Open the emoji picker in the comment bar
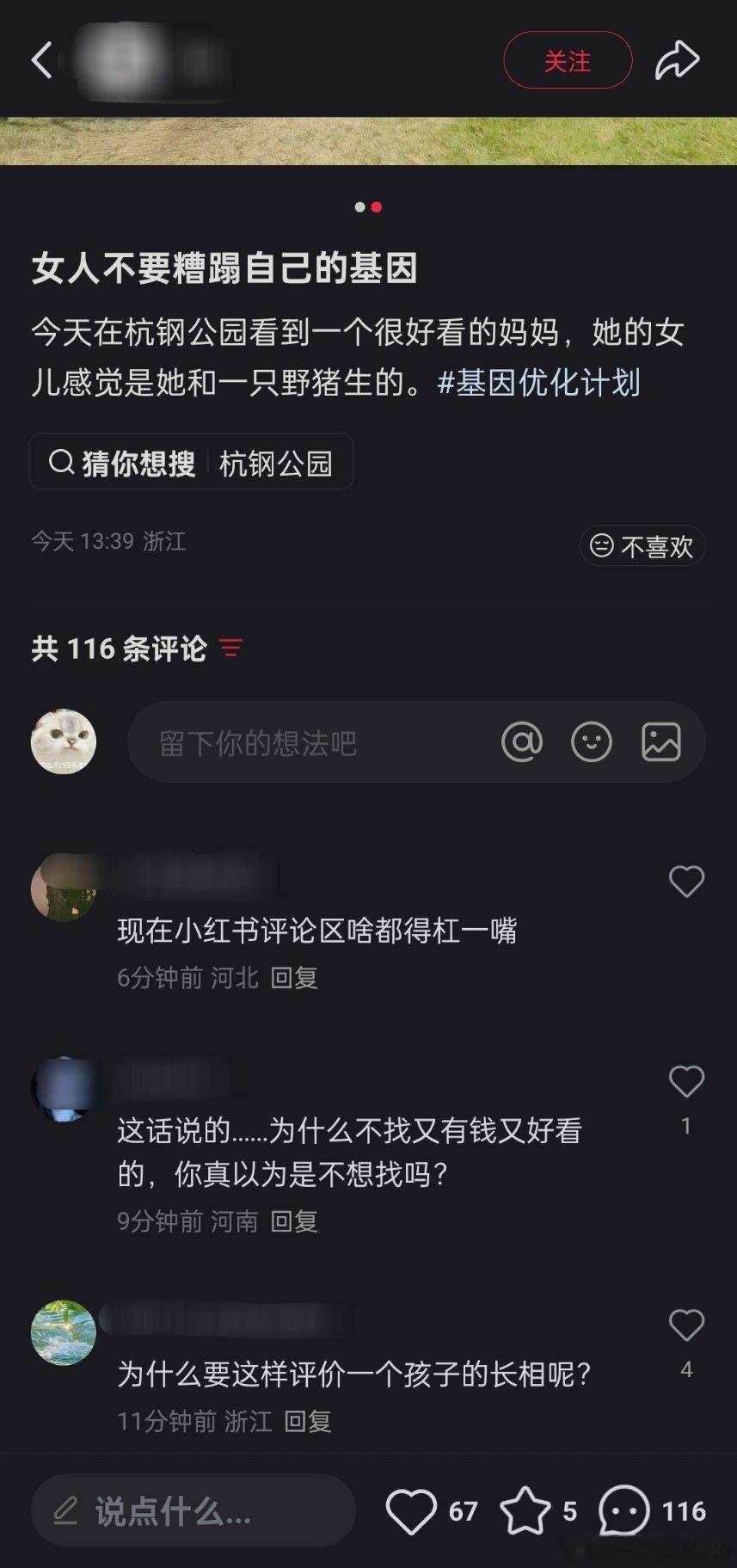This screenshot has height=1568, width=737. pyautogui.click(x=591, y=741)
